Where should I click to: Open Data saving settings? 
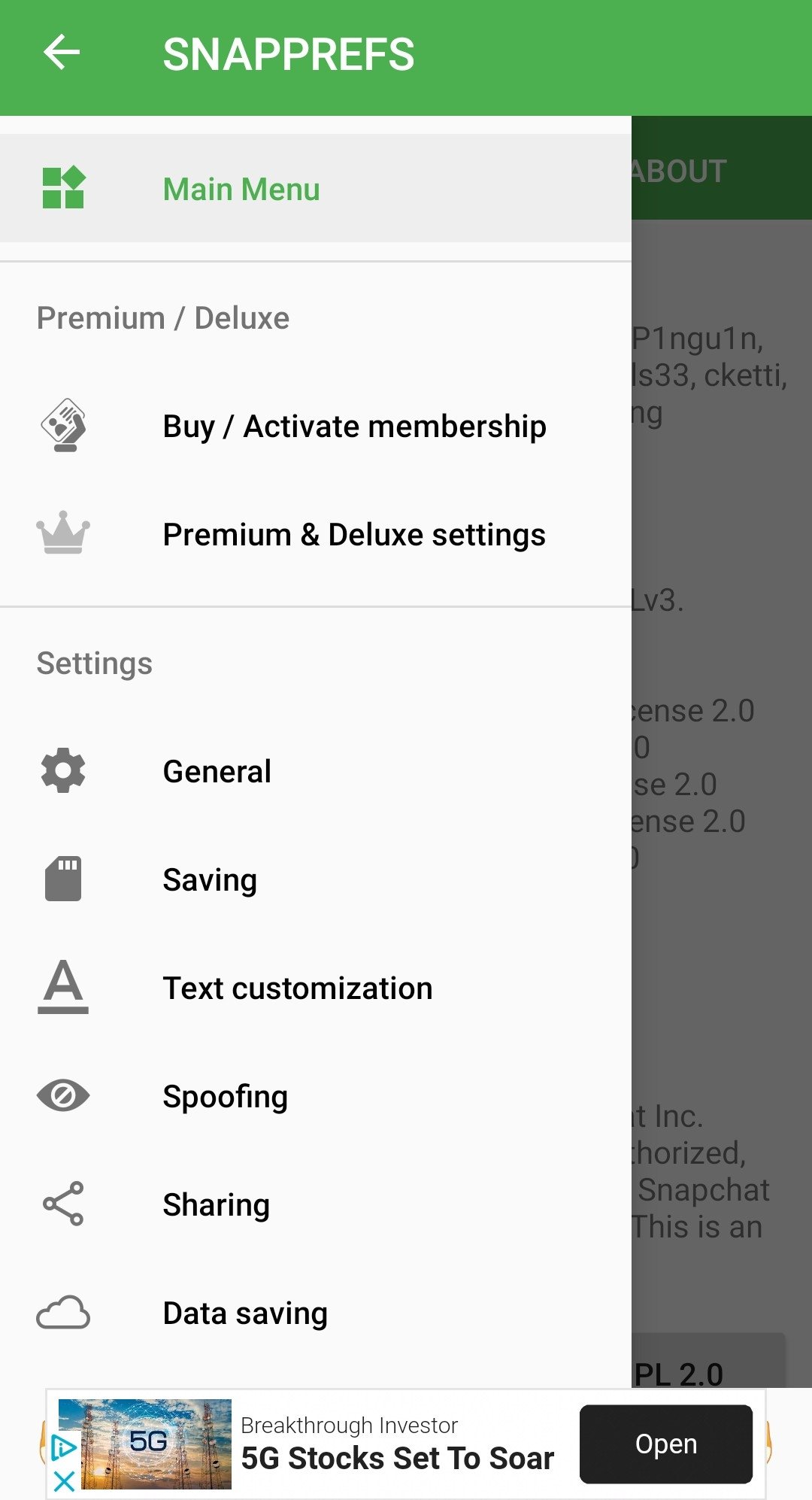(x=316, y=1313)
